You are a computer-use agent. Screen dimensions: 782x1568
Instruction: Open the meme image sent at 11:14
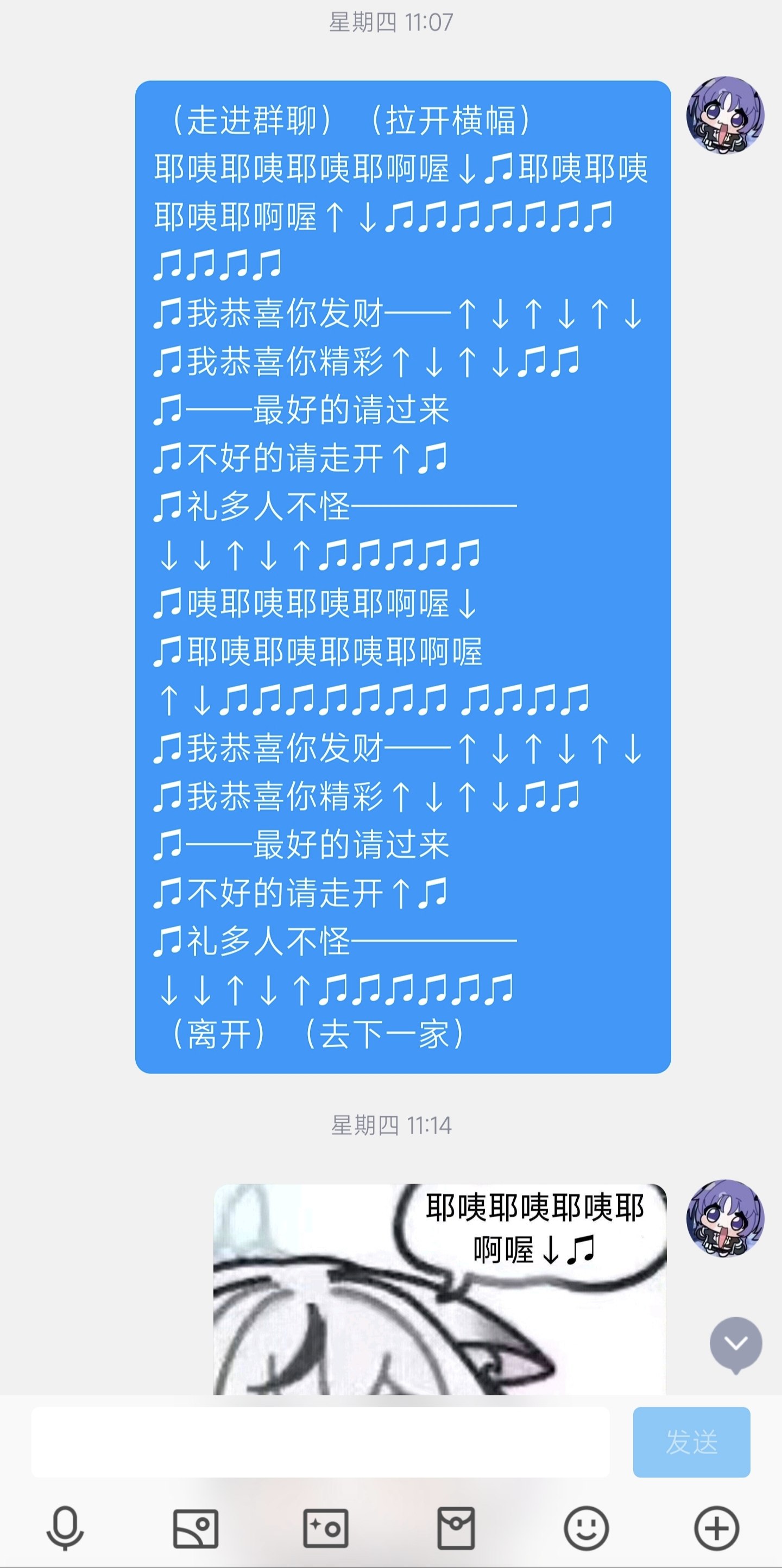click(x=440, y=1291)
